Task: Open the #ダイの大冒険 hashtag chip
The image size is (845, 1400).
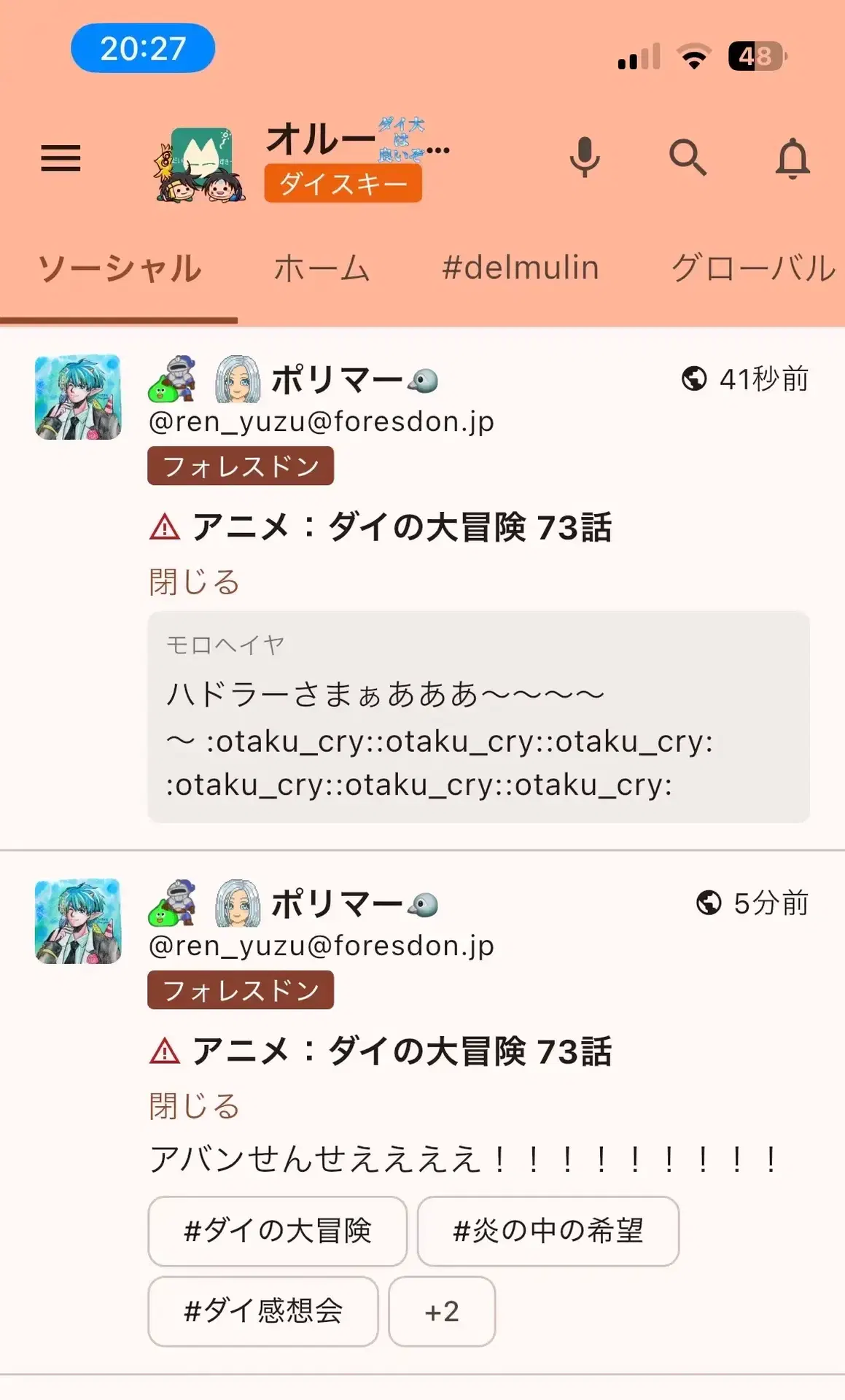Action: point(277,1231)
